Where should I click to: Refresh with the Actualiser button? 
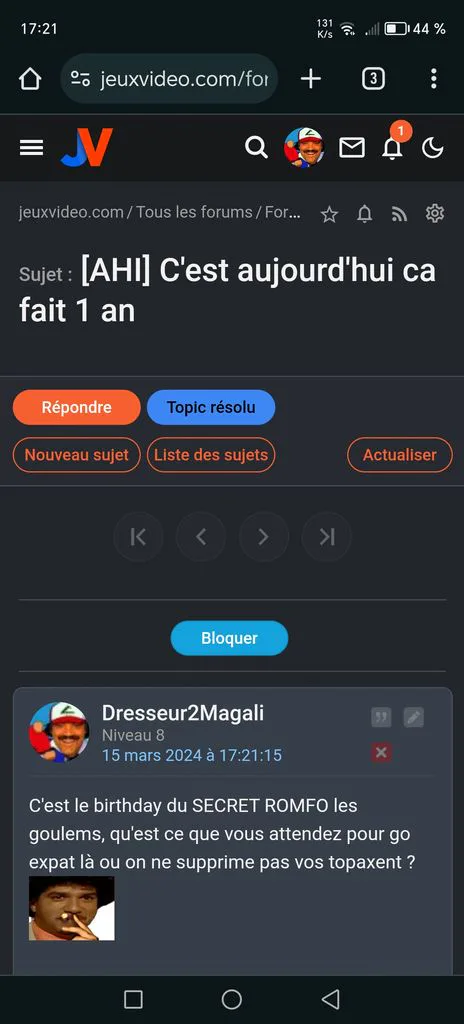point(399,455)
